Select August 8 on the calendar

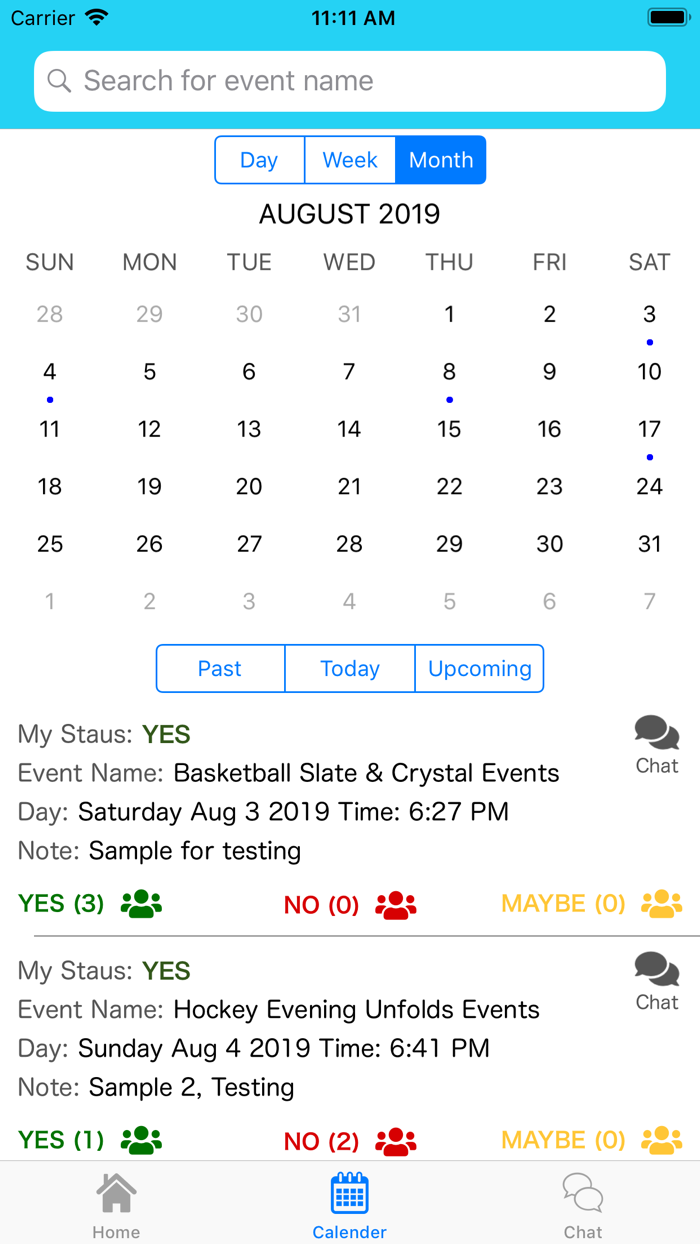[449, 373]
